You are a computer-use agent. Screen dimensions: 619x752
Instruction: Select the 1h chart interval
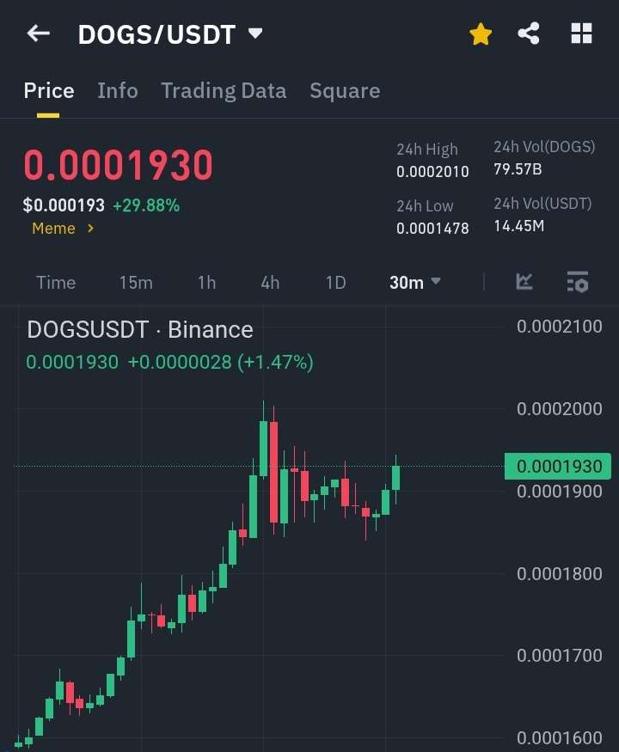[x=206, y=283]
